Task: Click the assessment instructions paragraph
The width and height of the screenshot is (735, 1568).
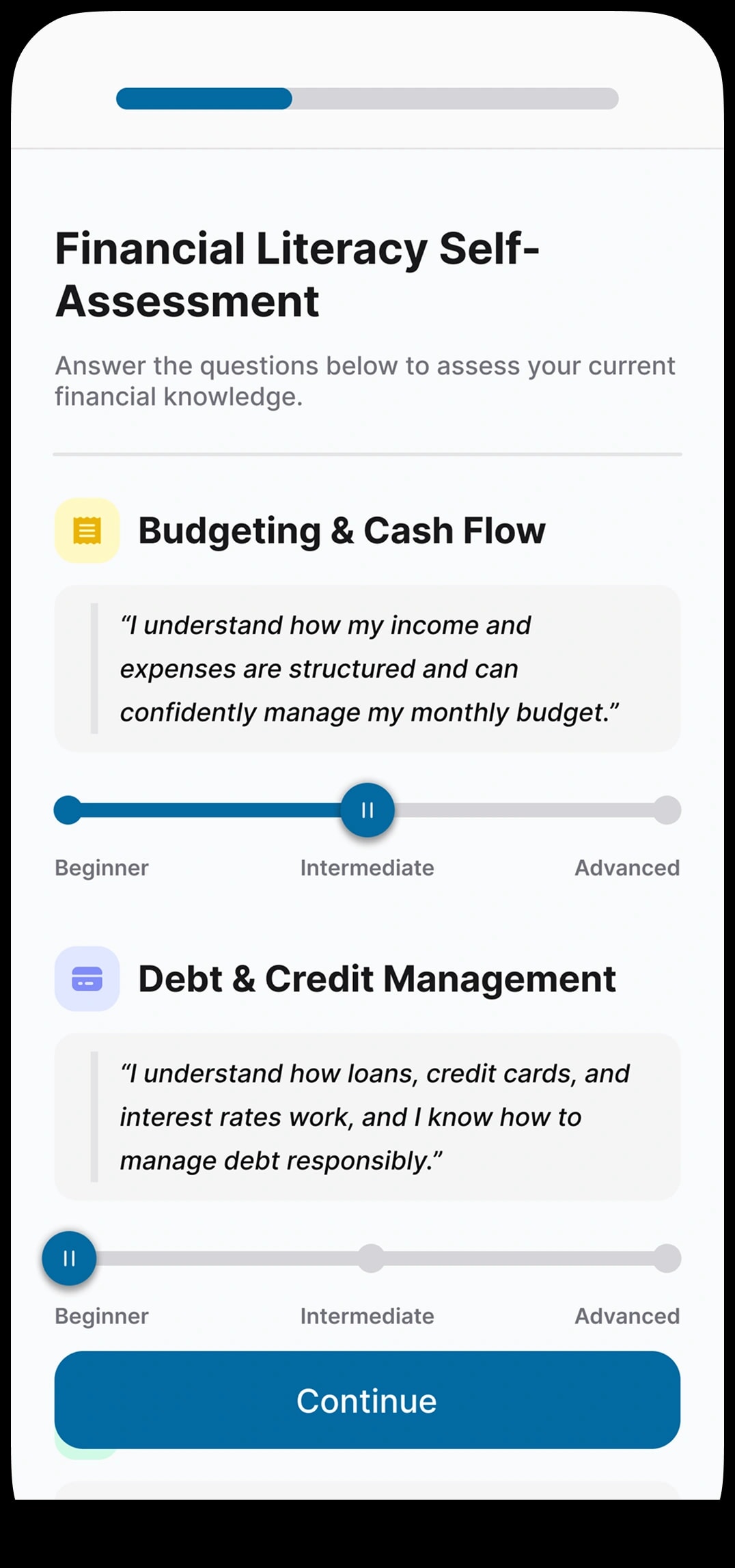Action: click(x=365, y=381)
